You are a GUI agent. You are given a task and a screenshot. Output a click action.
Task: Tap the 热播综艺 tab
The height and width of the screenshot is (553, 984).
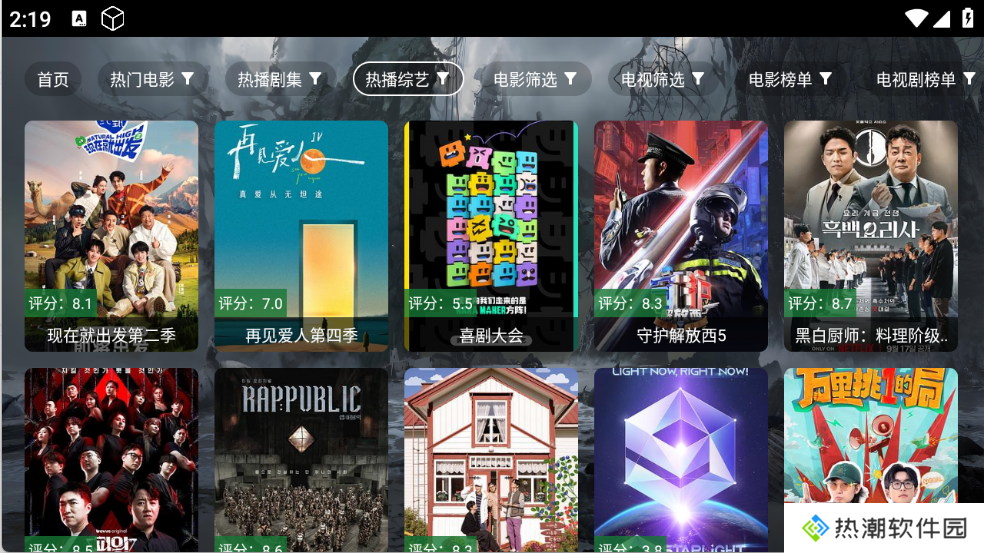tap(407, 79)
